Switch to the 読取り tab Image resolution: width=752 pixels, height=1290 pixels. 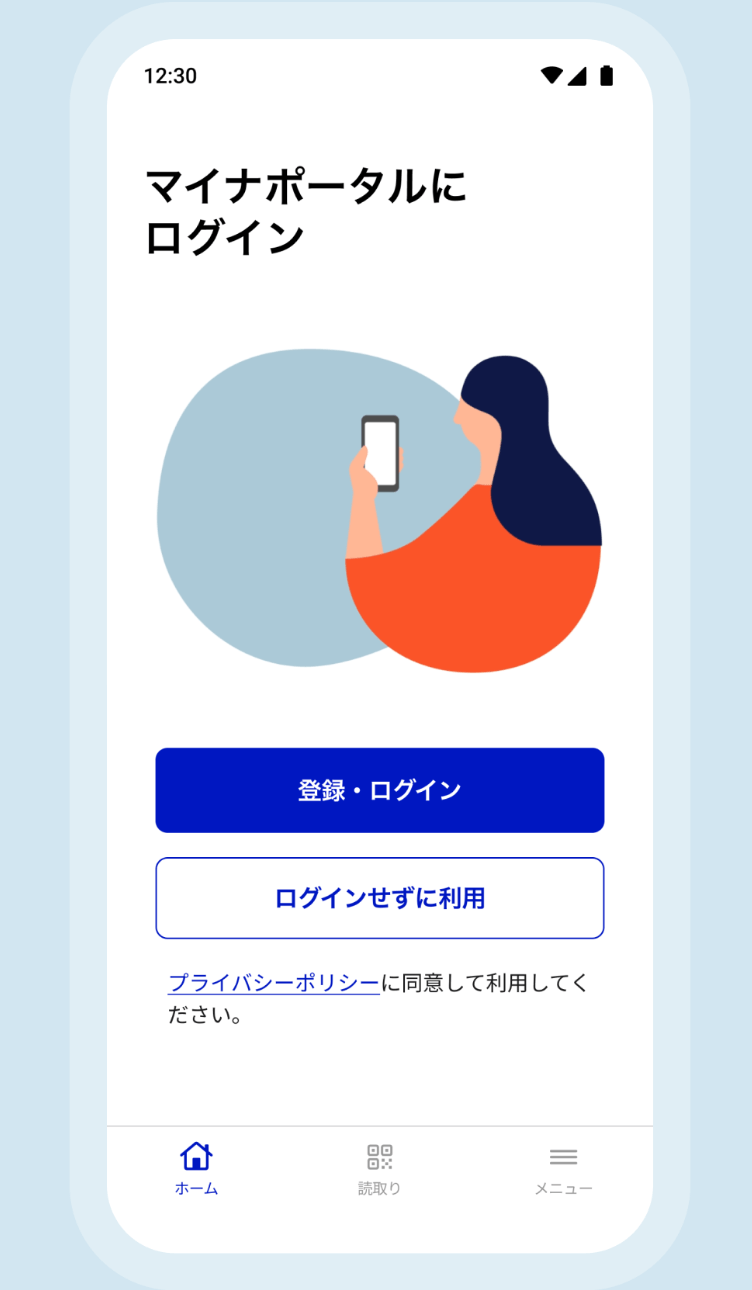click(379, 1168)
